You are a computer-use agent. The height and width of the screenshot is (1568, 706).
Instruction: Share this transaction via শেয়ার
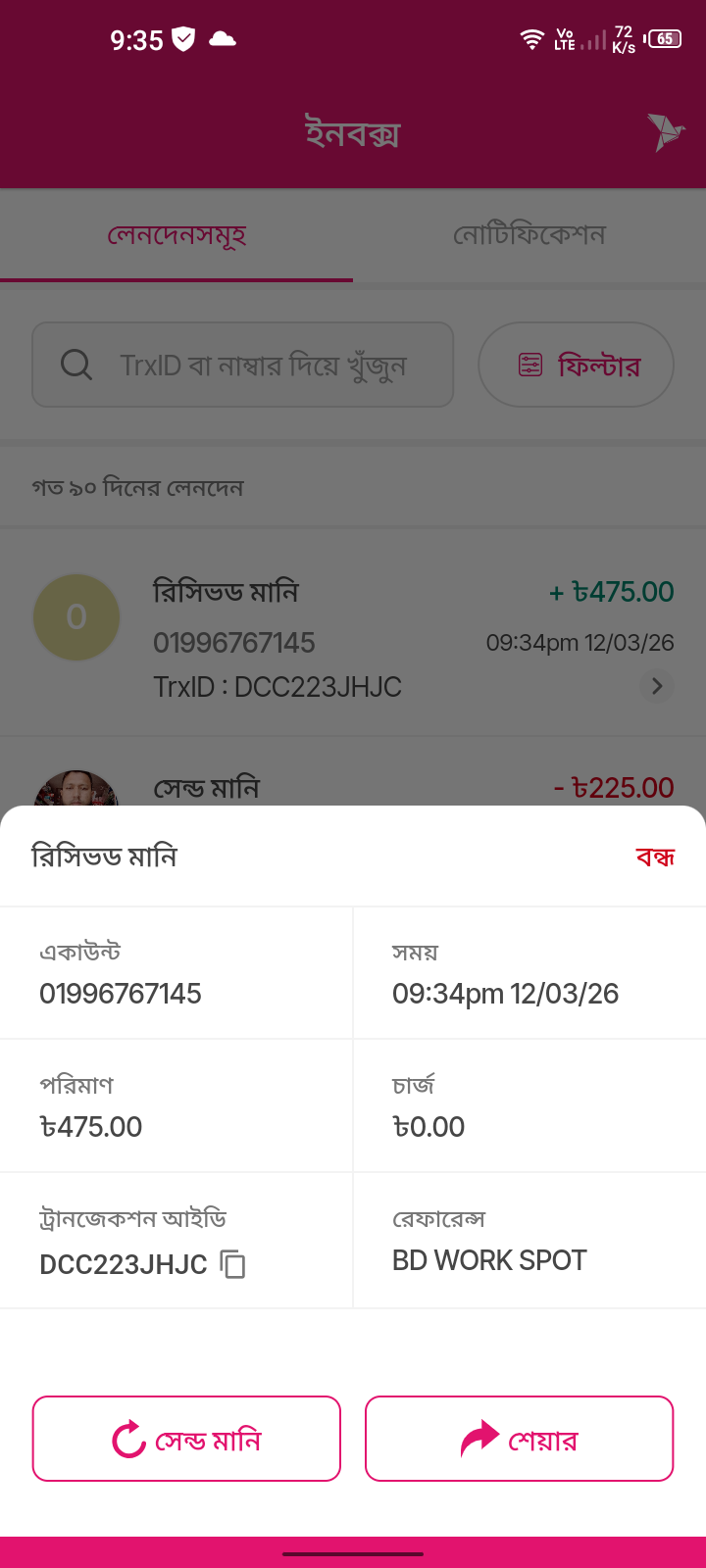click(519, 1439)
